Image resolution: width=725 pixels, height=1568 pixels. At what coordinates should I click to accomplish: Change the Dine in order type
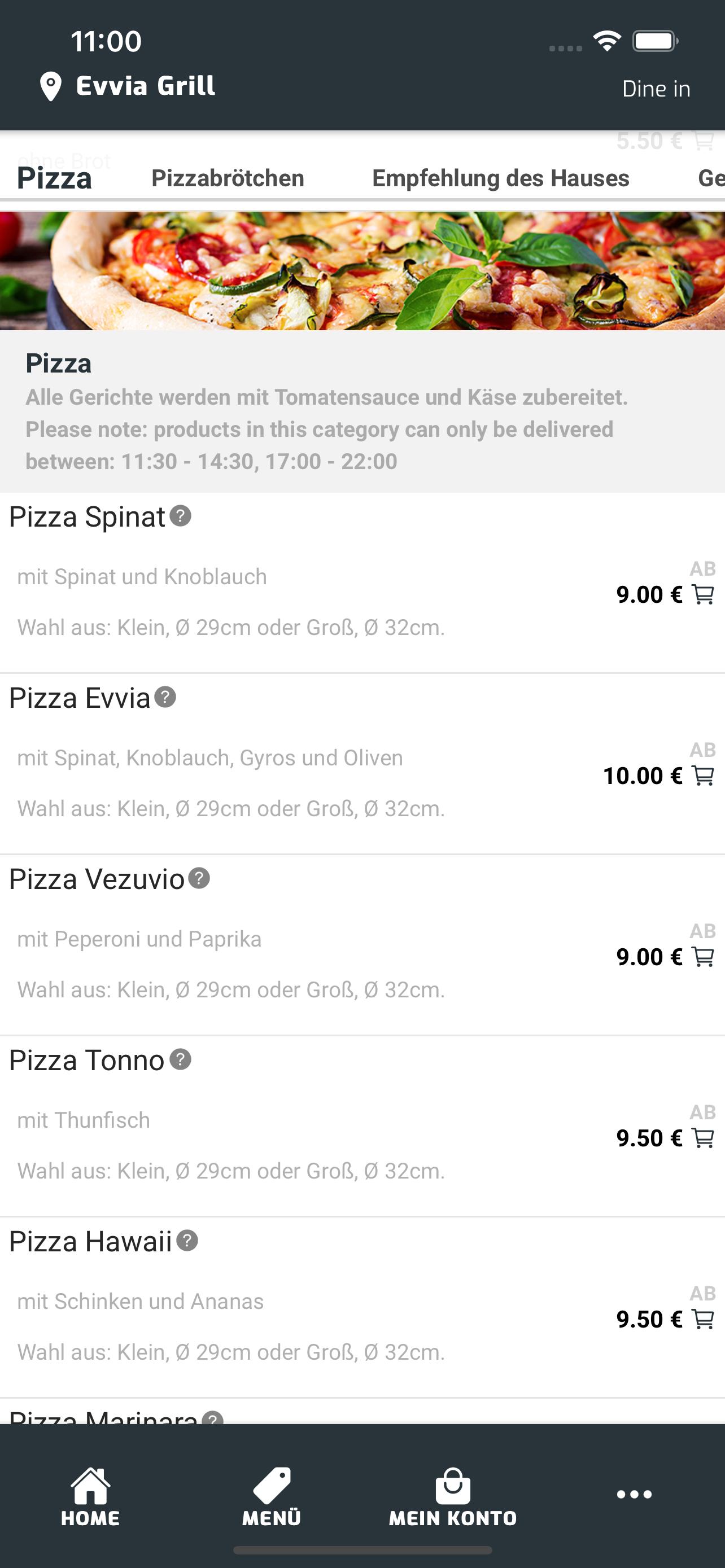point(656,89)
